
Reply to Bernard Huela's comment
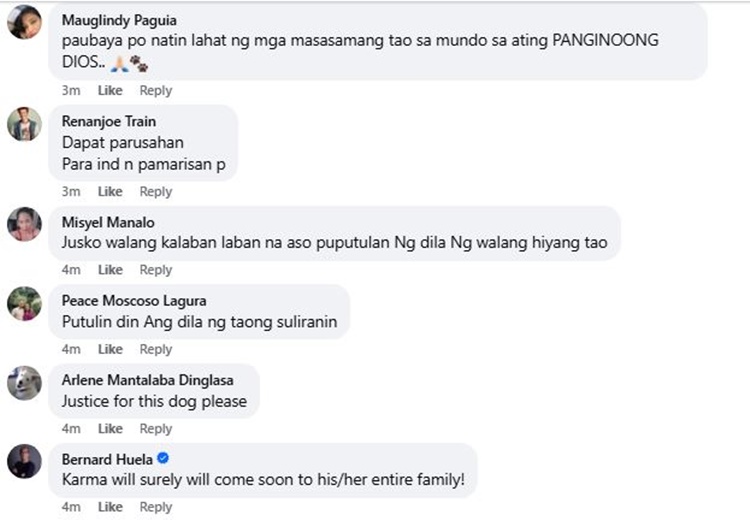pos(156,507)
